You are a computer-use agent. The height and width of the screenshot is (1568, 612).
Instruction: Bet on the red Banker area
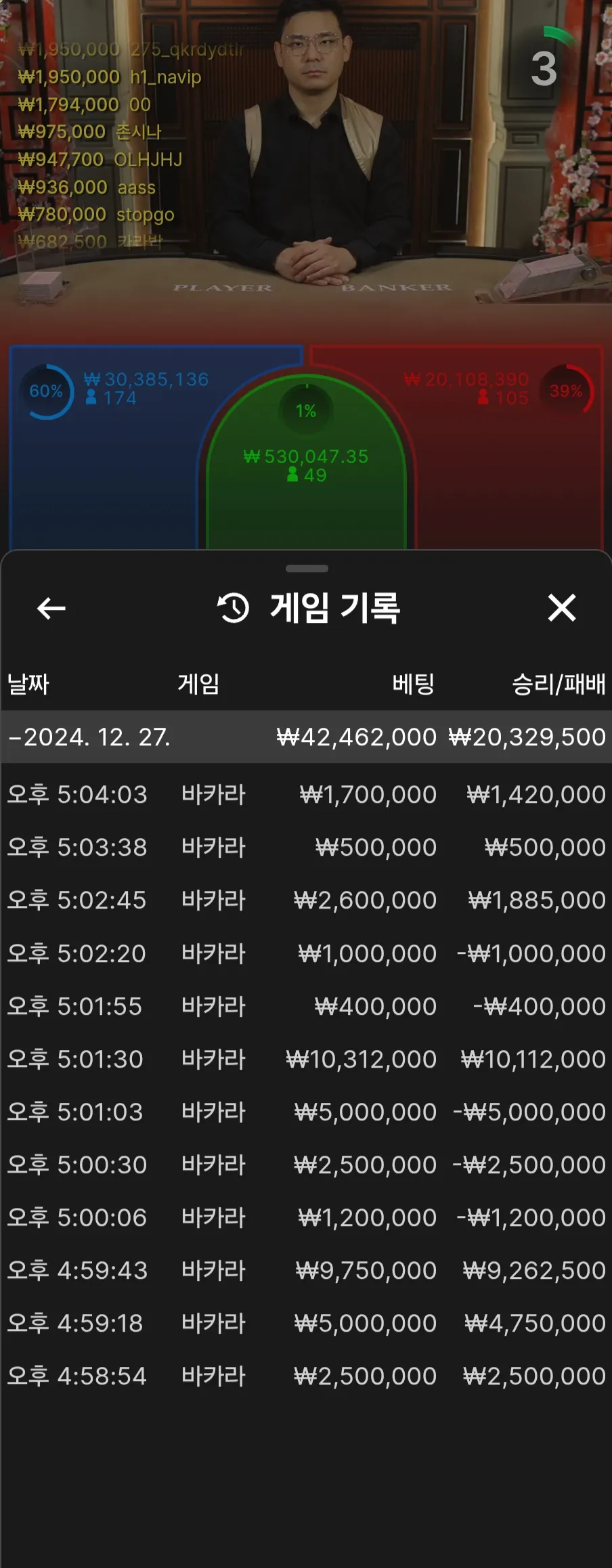pyautogui.click(x=508, y=474)
